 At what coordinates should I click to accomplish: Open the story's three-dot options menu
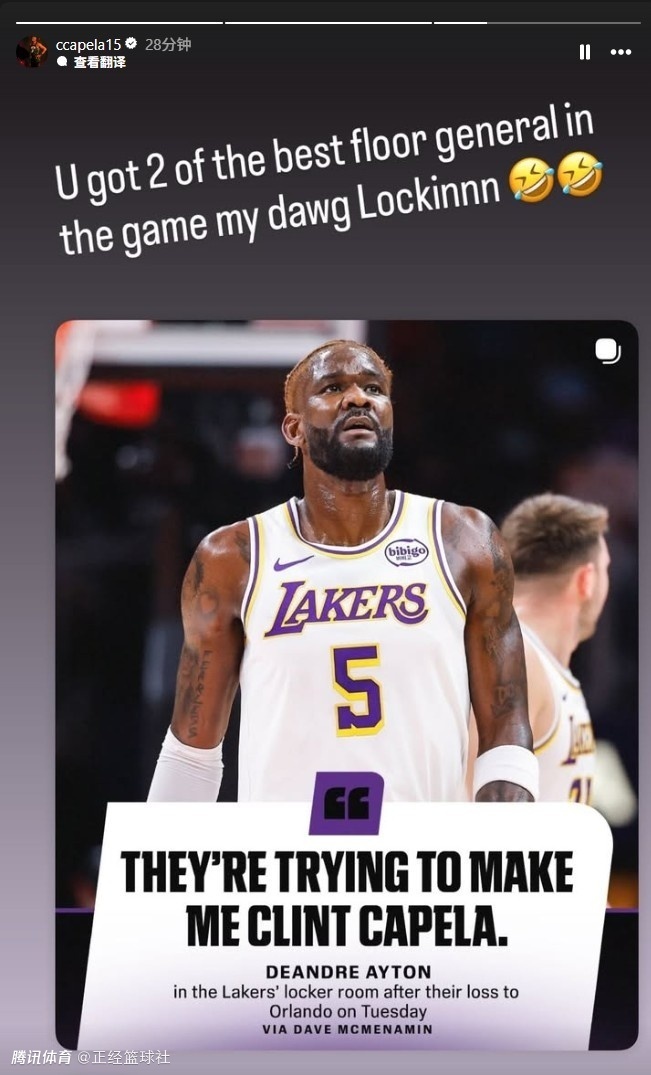click(621, 52)
